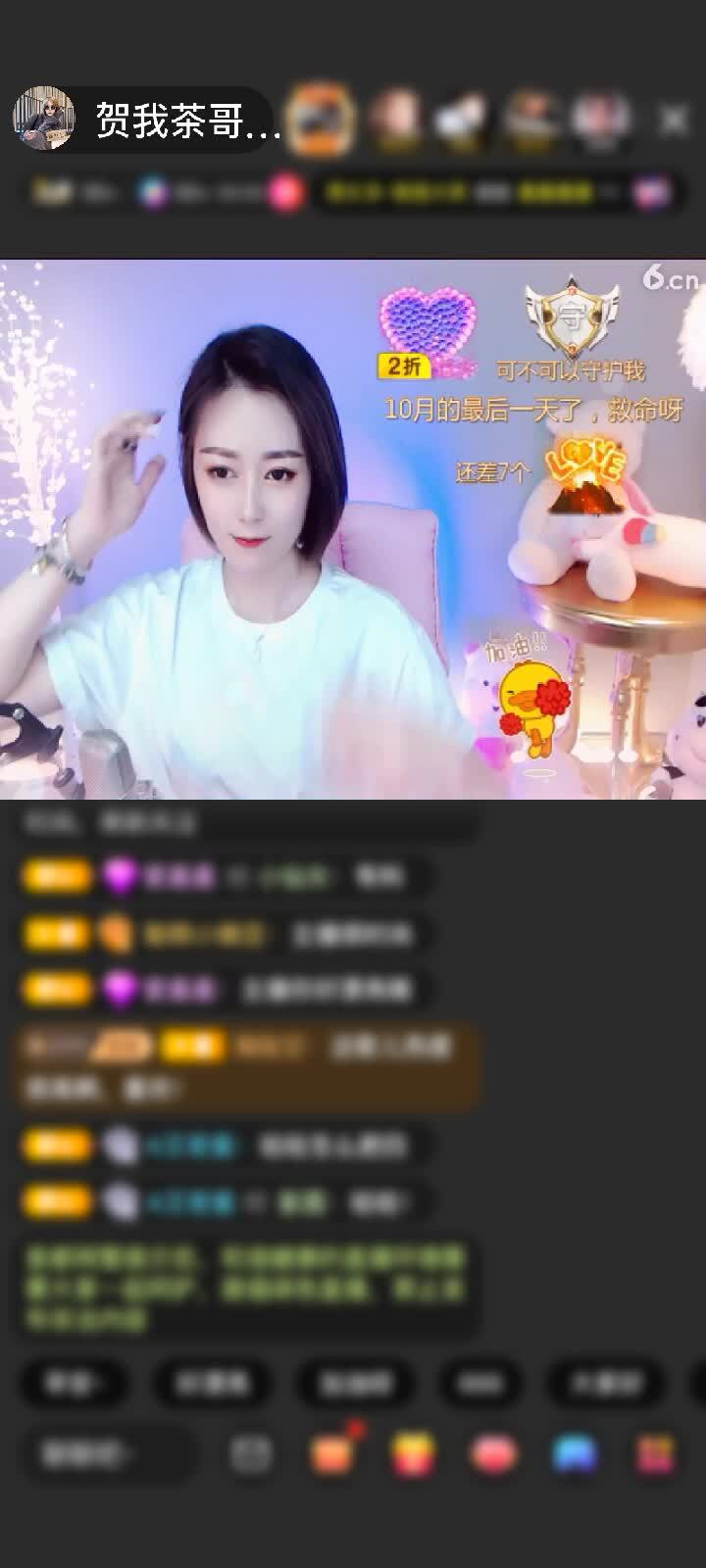Open the orange gift box icon with red dot
Screen dimensions: 706x1568
332,1453
